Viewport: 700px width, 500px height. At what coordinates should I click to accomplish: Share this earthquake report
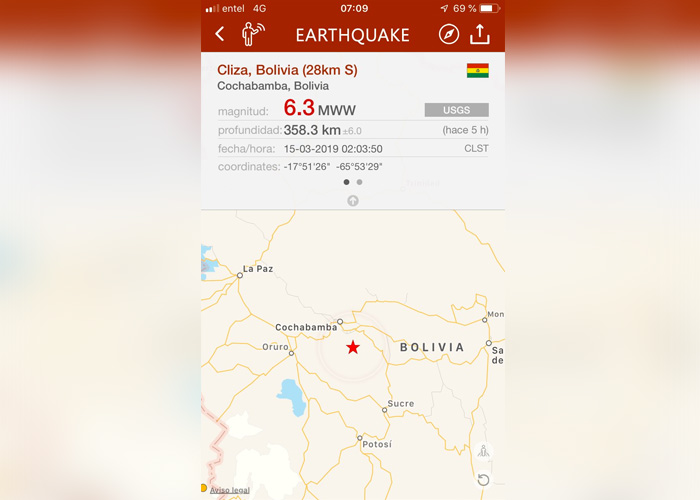(480, 34)
